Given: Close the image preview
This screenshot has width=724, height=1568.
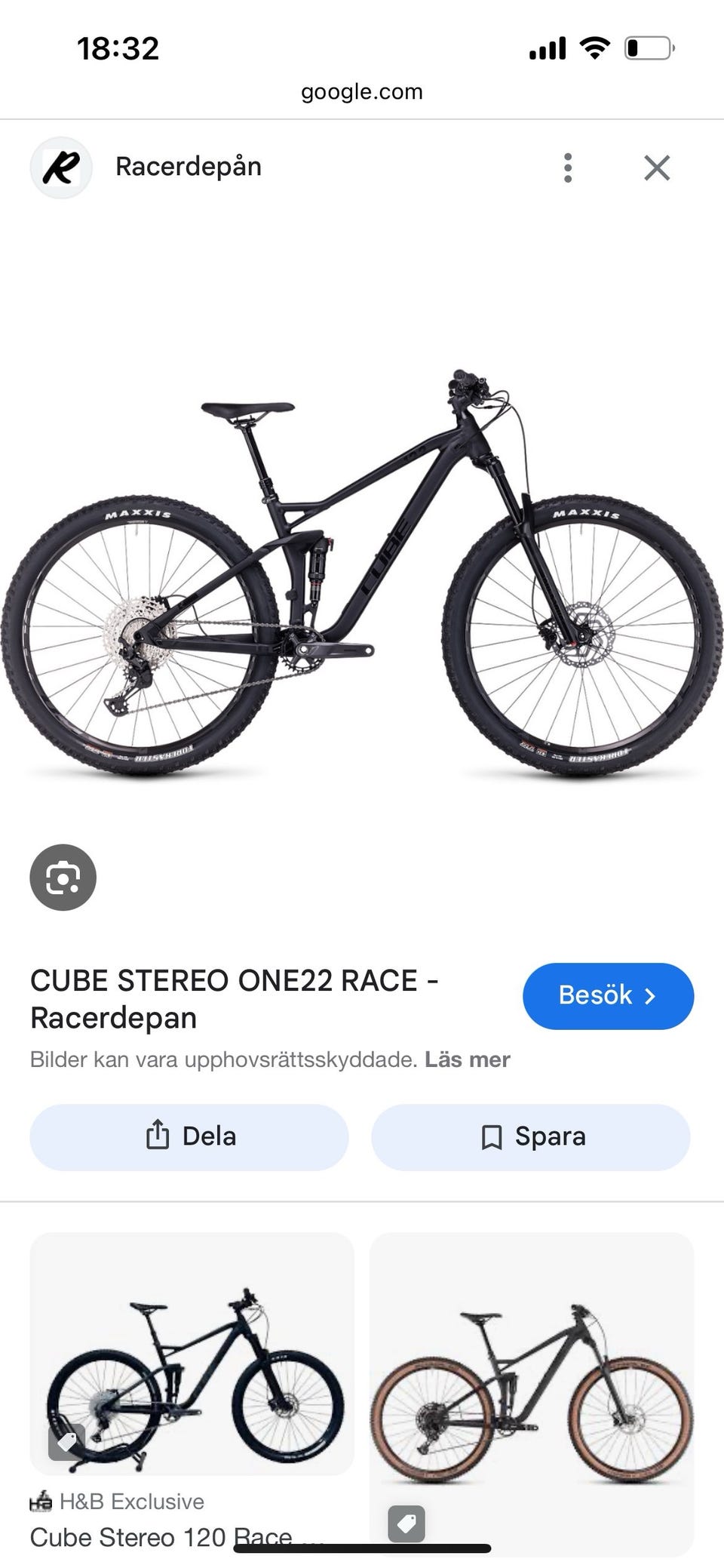Looking at the screenshot, I should click(x=657, y=168).
